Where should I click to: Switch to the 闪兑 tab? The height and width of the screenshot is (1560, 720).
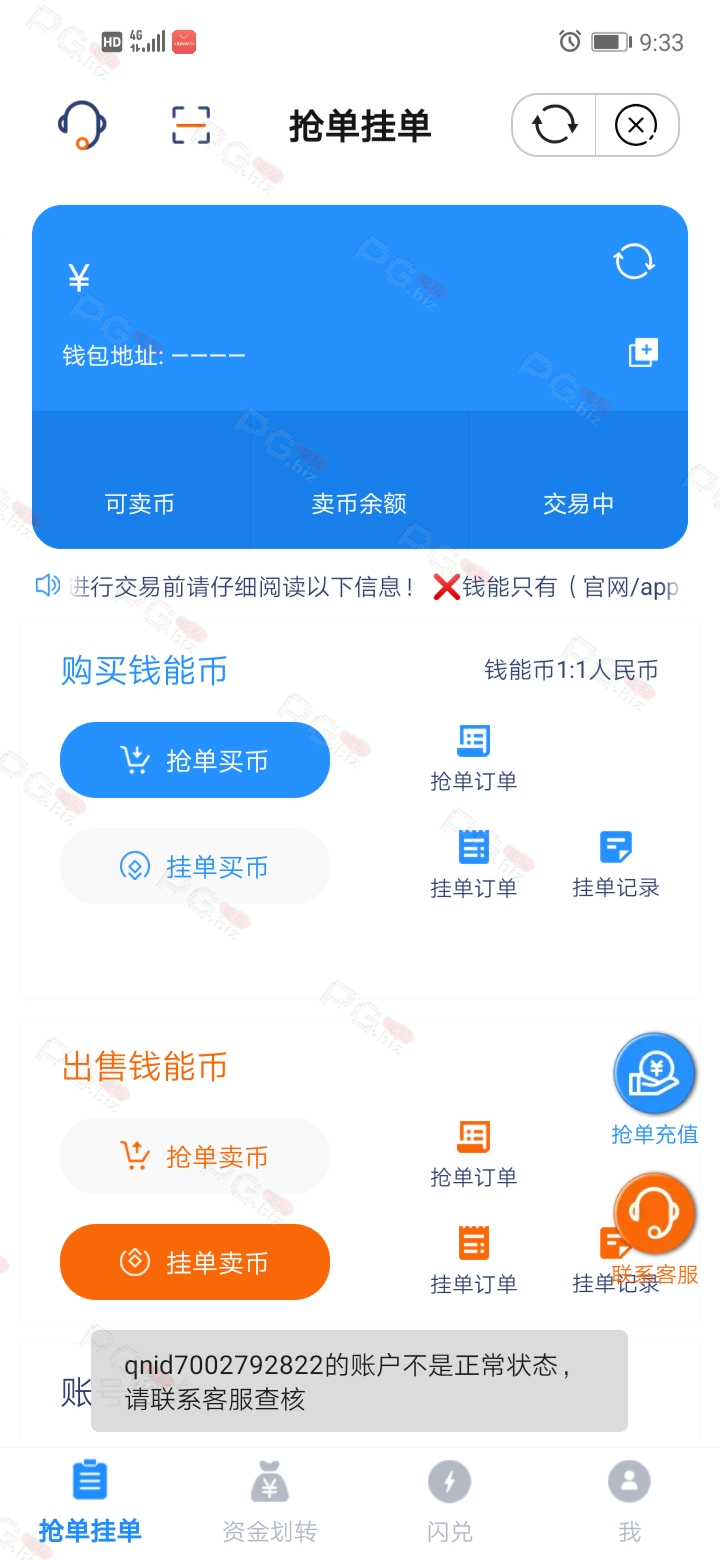tap(449, 1502)
